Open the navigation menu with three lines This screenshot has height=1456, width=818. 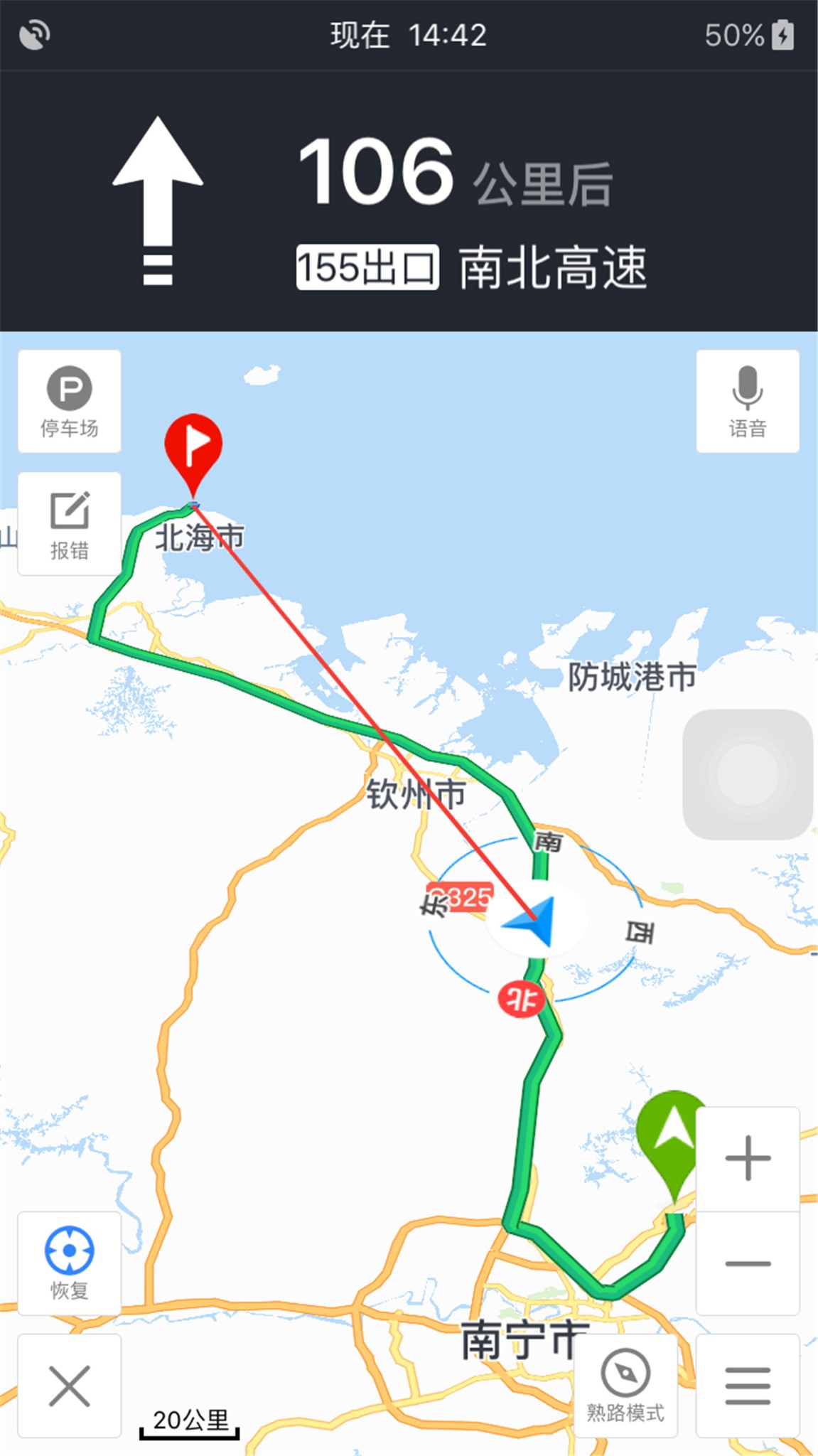click(x=748, y=1386)
